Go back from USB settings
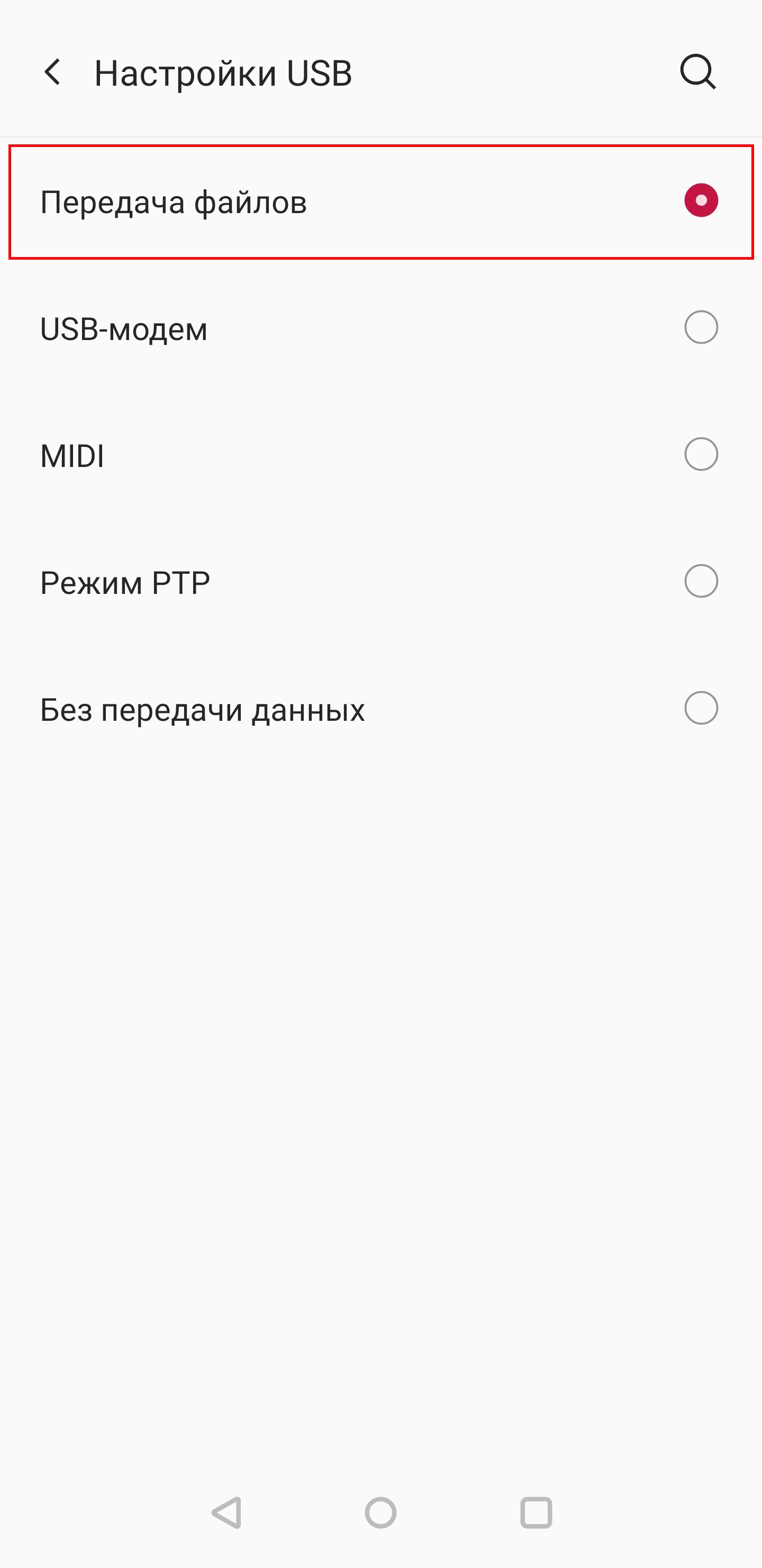The image size is (762, 1568). tap(53, 72)
